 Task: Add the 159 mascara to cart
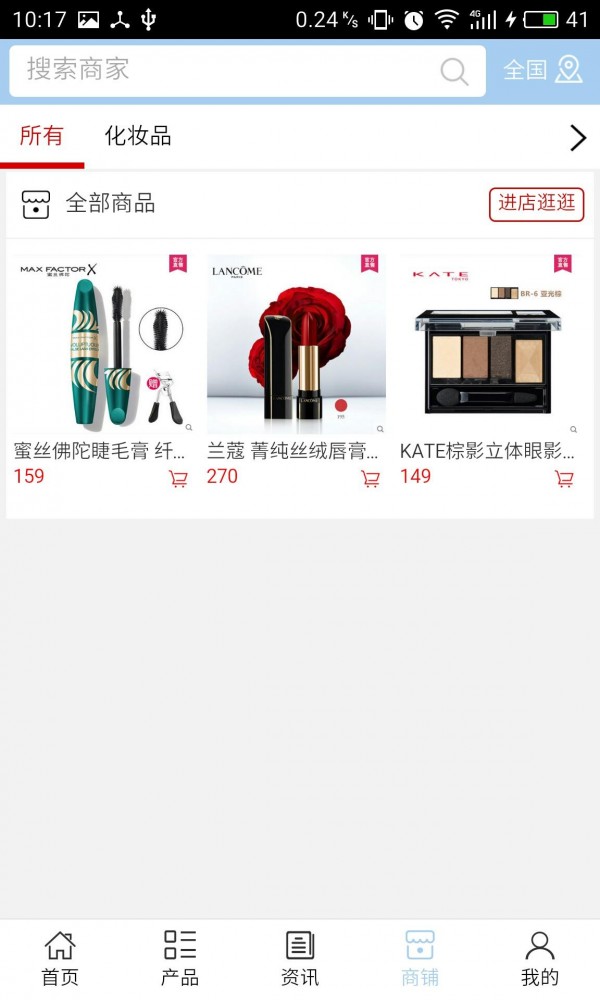pyautogui.click(x=178, y=479)
